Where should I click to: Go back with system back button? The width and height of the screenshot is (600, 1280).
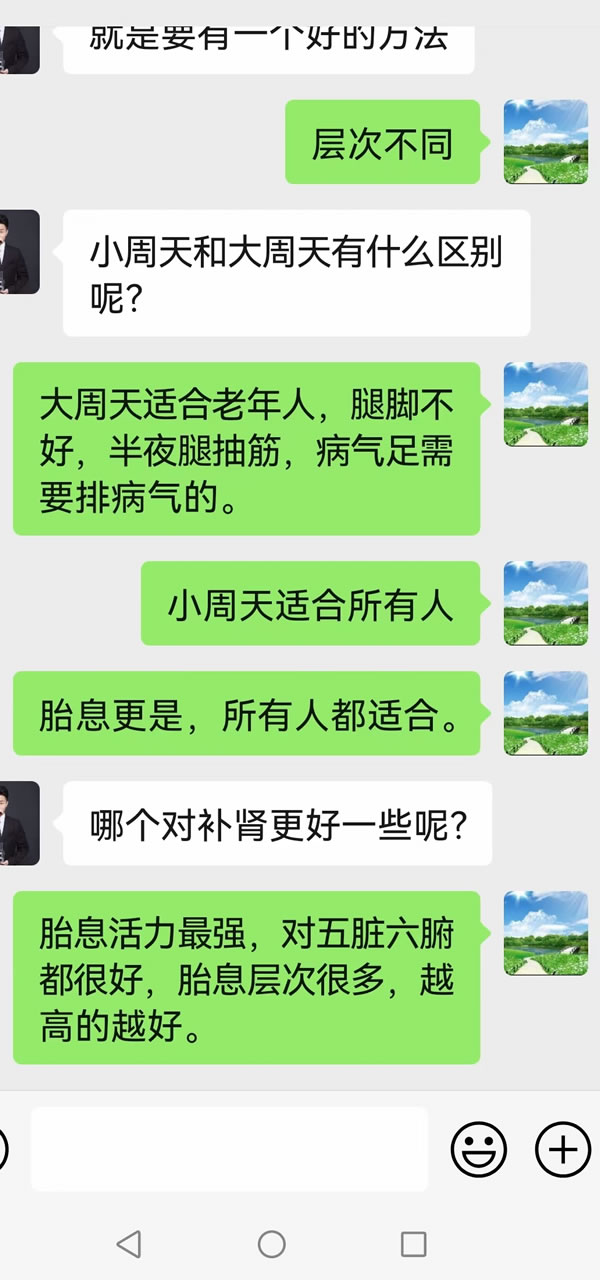[128, 1243]
